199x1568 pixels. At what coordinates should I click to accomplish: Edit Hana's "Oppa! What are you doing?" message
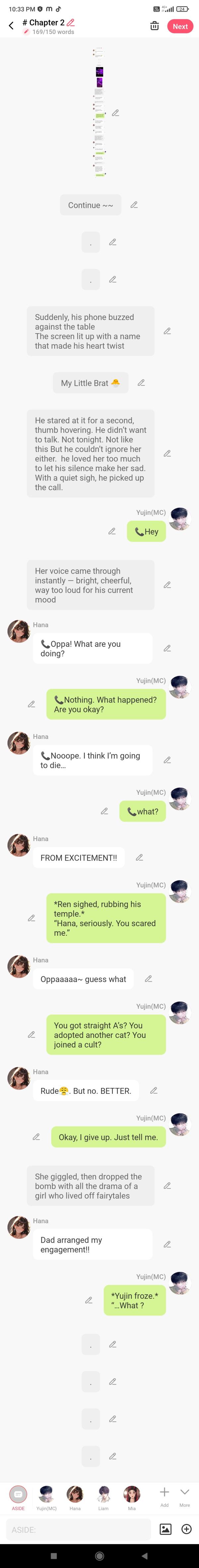(167, 648)
